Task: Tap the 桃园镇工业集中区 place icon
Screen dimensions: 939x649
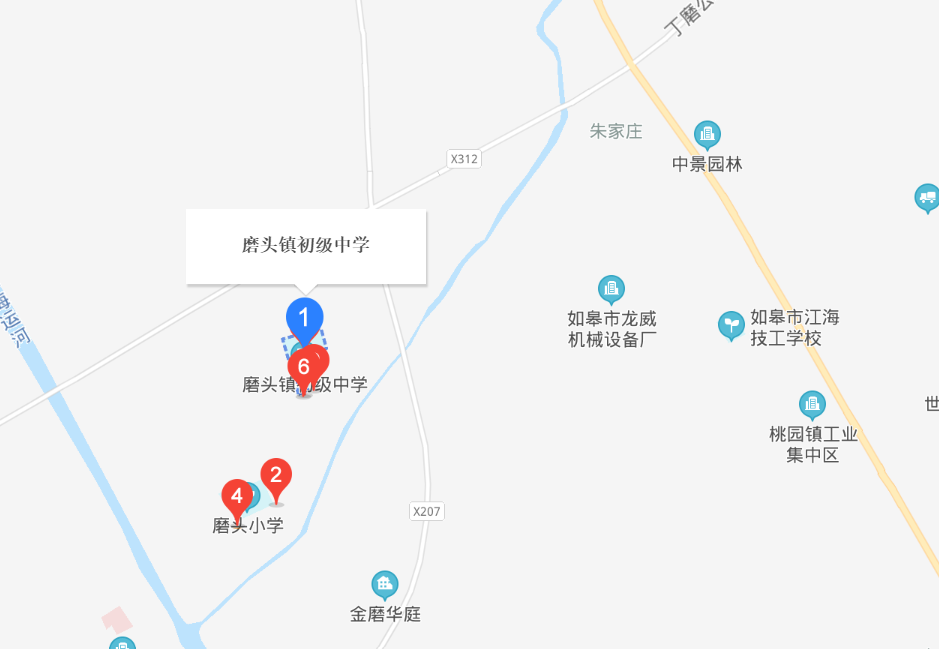Action: (x=812, y=405)
